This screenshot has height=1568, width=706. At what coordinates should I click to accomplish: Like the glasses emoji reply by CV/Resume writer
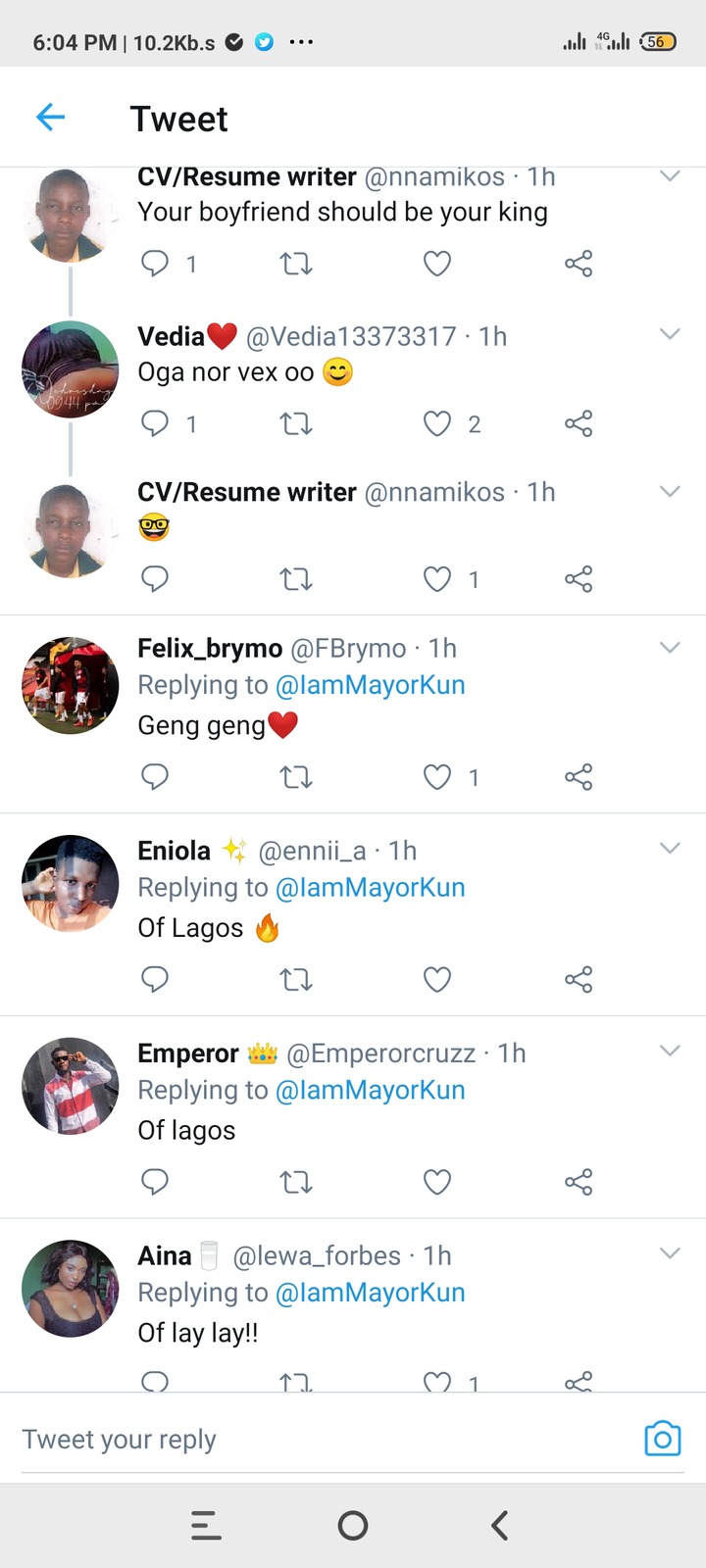437,579
